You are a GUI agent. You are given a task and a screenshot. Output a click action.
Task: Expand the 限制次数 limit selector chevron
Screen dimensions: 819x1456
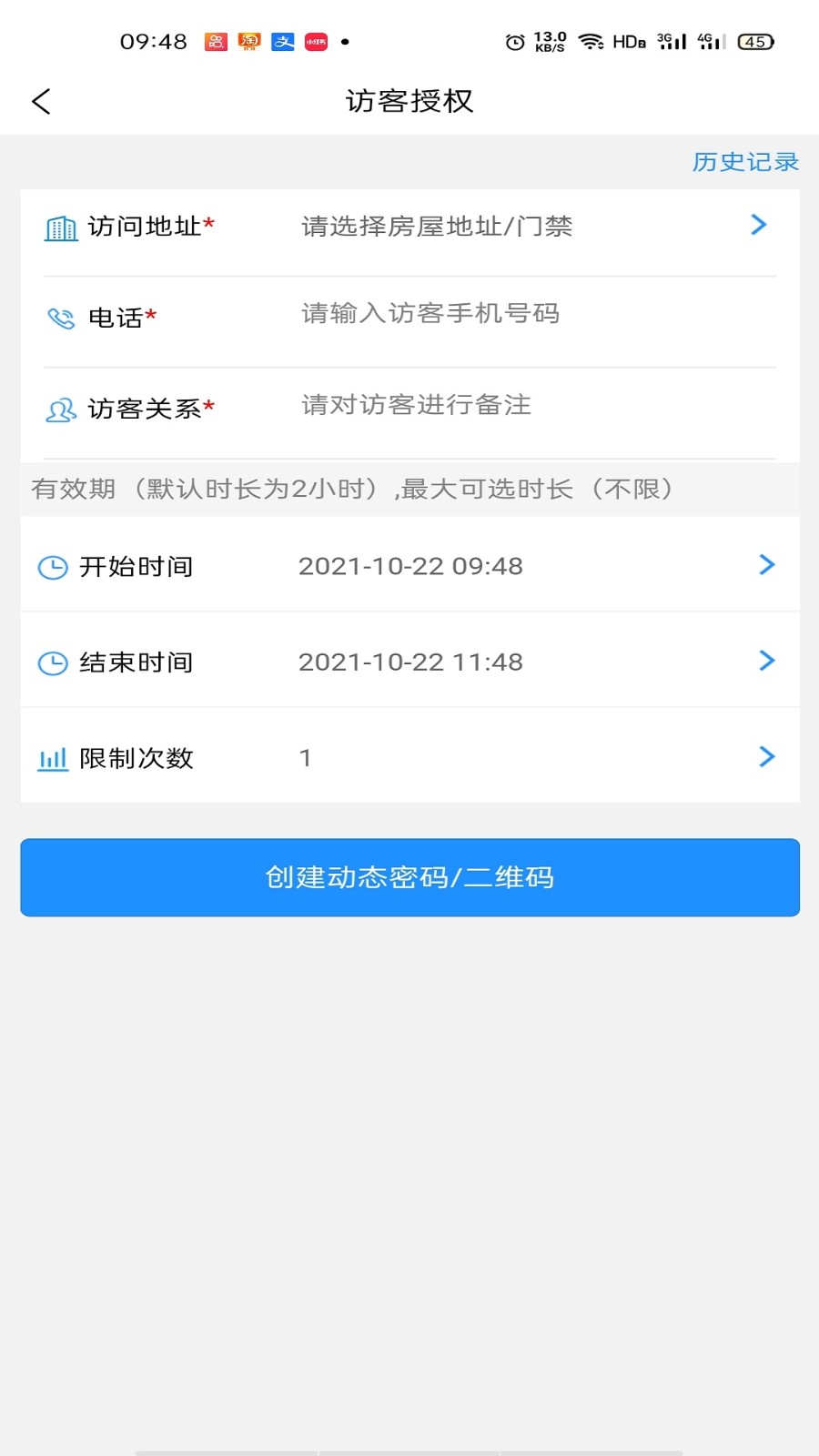(x=765, y=756)
